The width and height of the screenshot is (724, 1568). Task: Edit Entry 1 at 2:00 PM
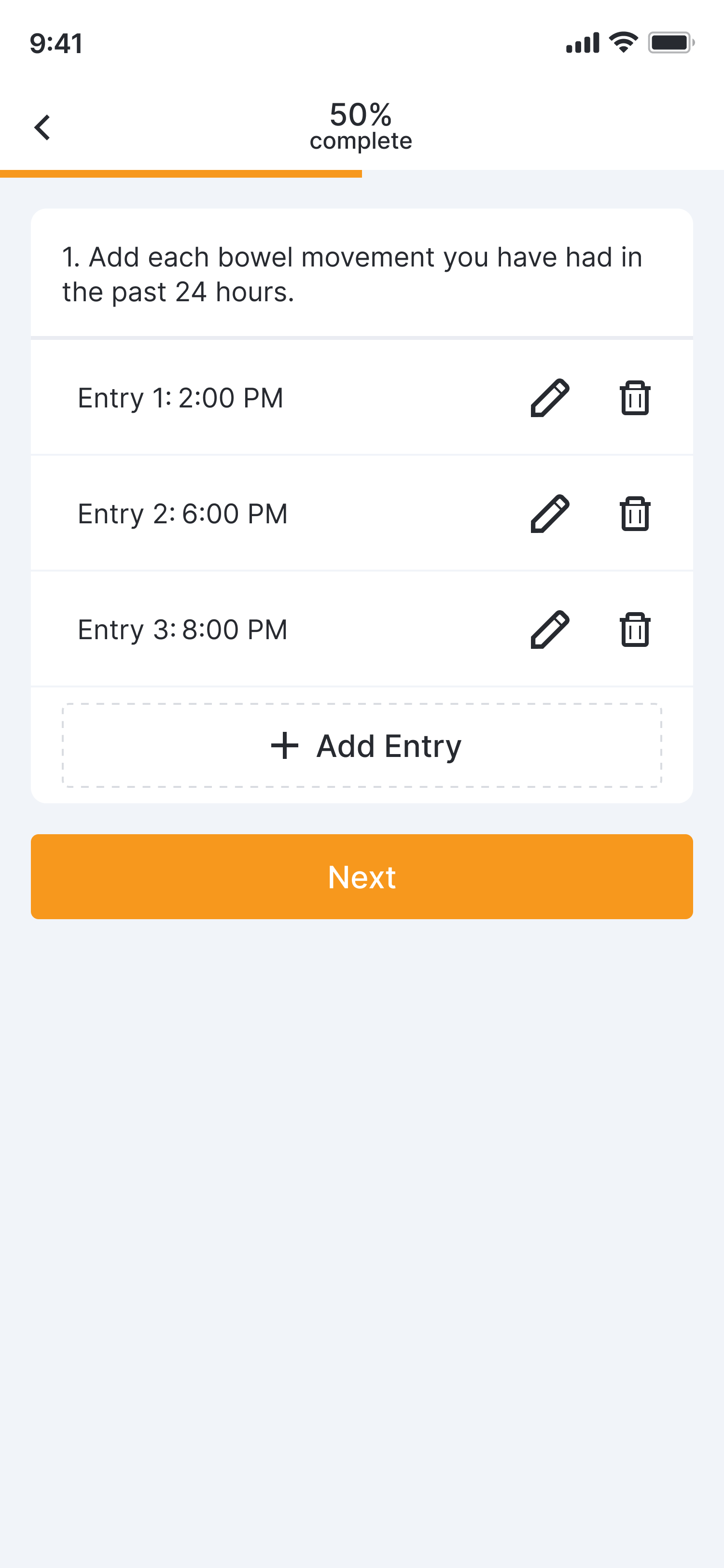pos(549,398)
